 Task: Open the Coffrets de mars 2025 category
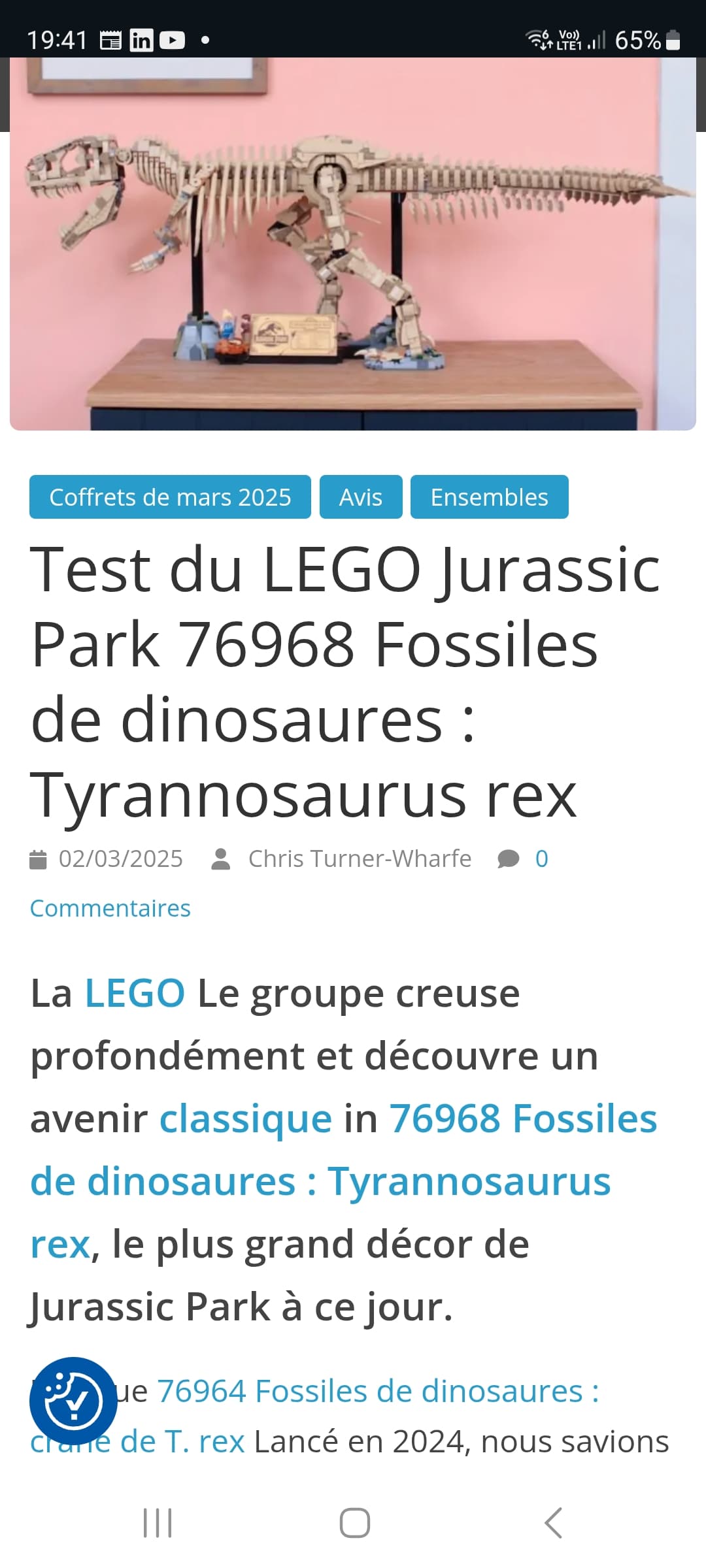click(x=170, y=497)
